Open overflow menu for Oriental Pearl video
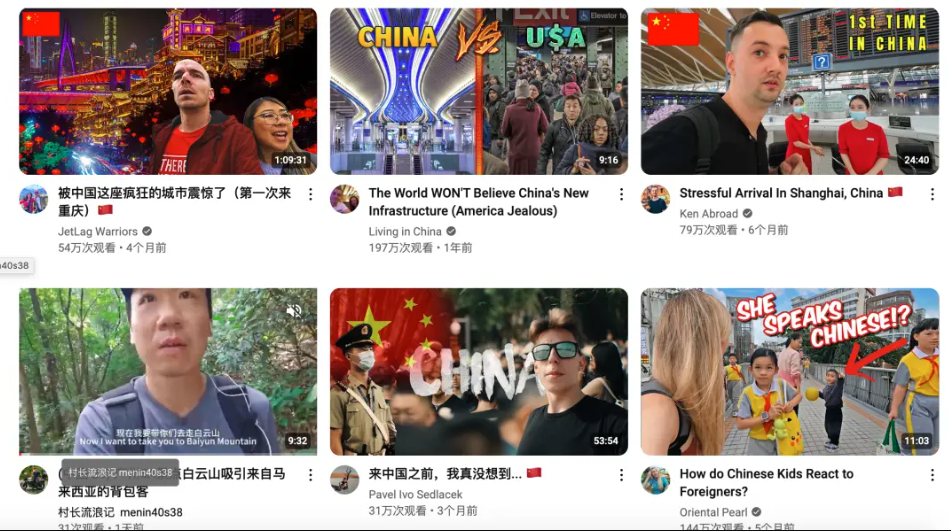Screen dimensions: 951x531 tap(932, 475)
